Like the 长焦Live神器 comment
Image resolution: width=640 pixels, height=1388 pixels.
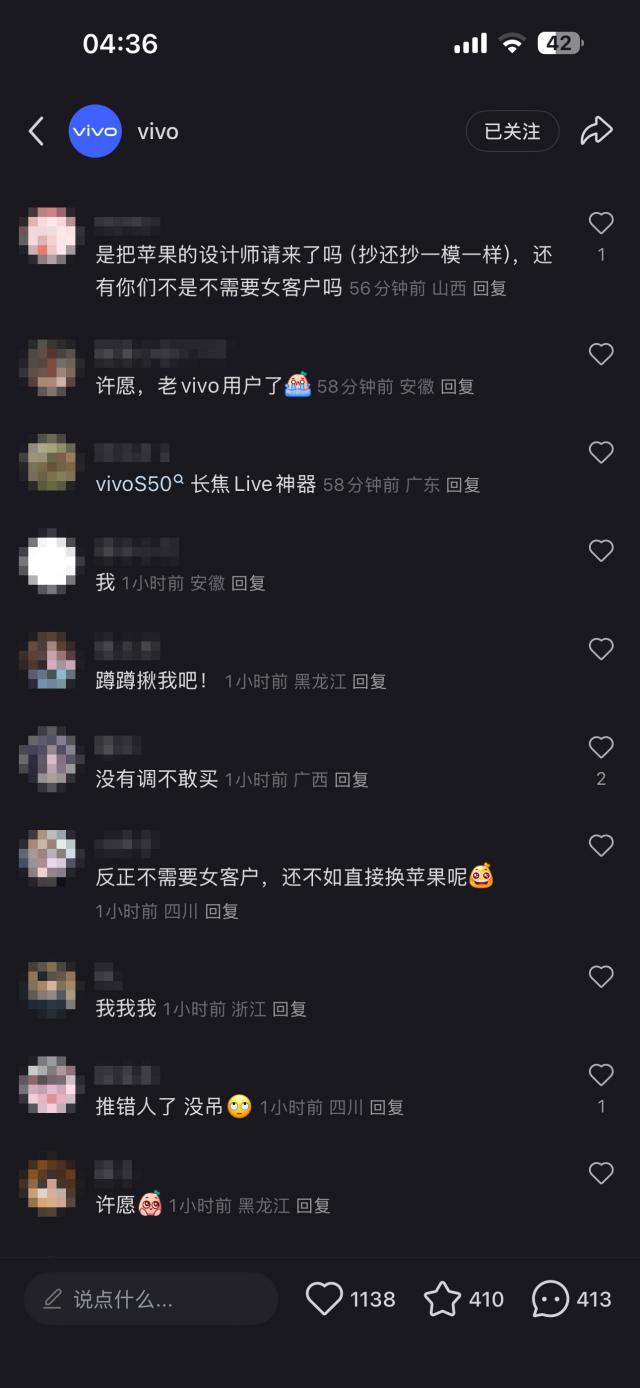point(600,453)
